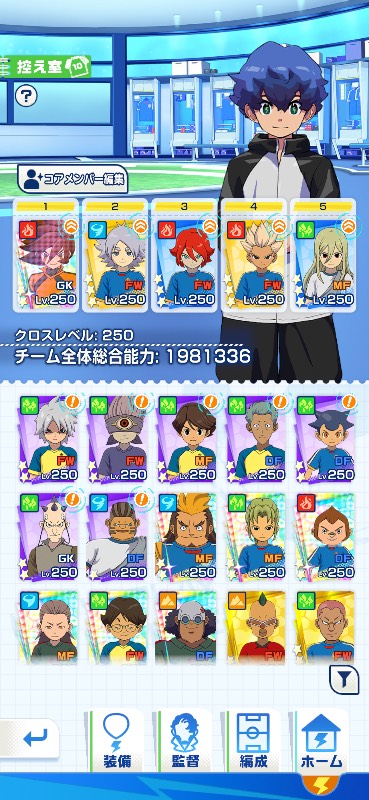
Task: Switch to the 編成 formation tab
Action: [254, 741]
